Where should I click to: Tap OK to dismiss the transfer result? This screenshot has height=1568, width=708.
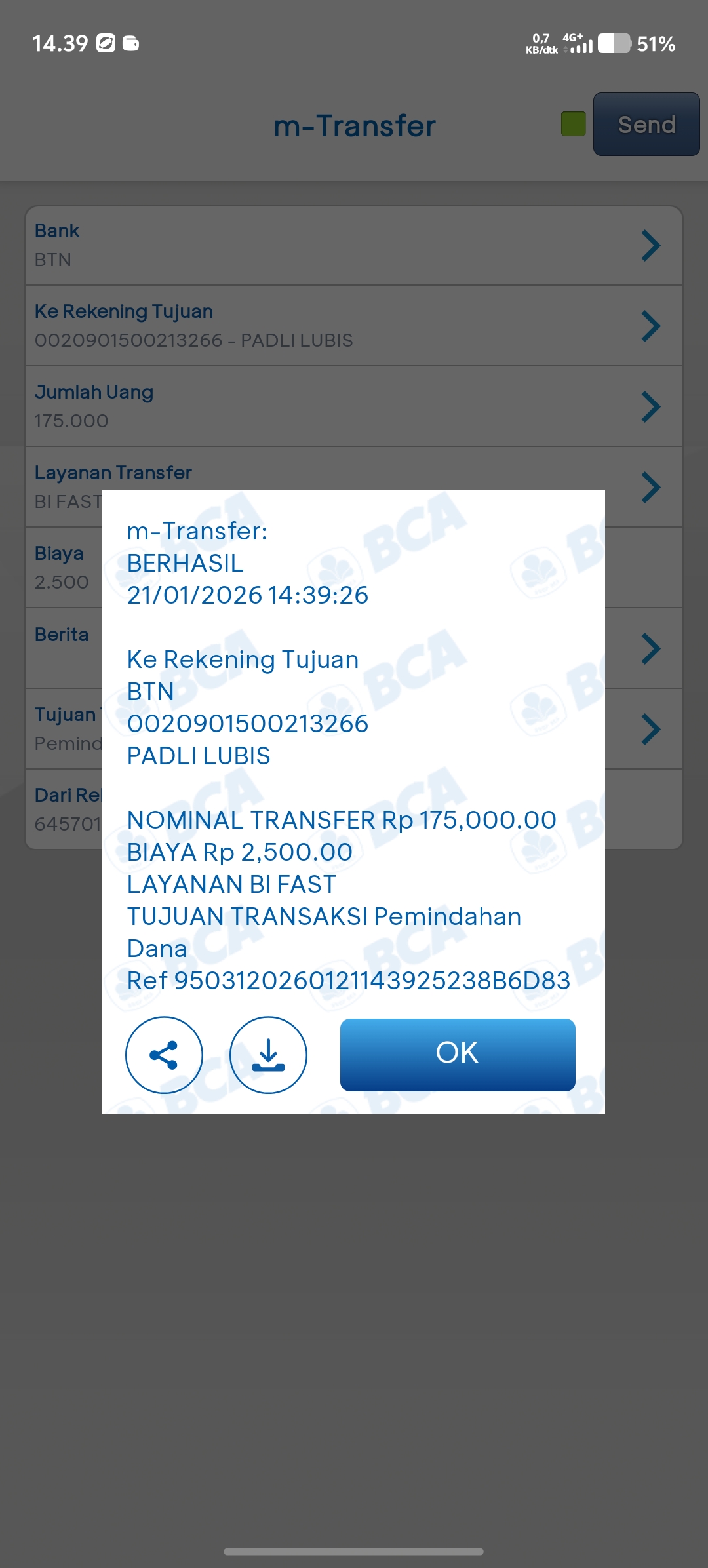[458, 1055]
